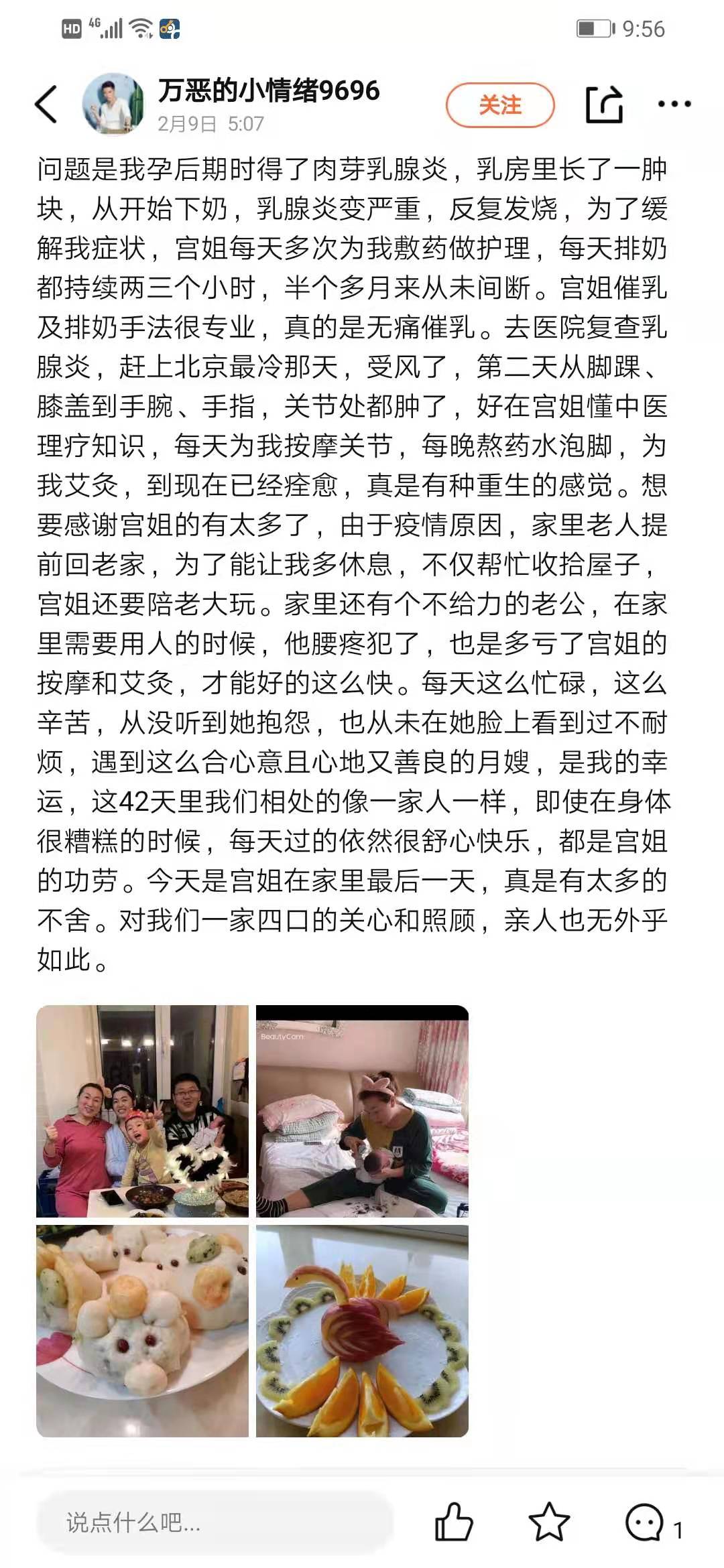This screenshot has width=724, height=1568.
Task: Follow the author with 关注 button
Action: (x=500, y=105)
